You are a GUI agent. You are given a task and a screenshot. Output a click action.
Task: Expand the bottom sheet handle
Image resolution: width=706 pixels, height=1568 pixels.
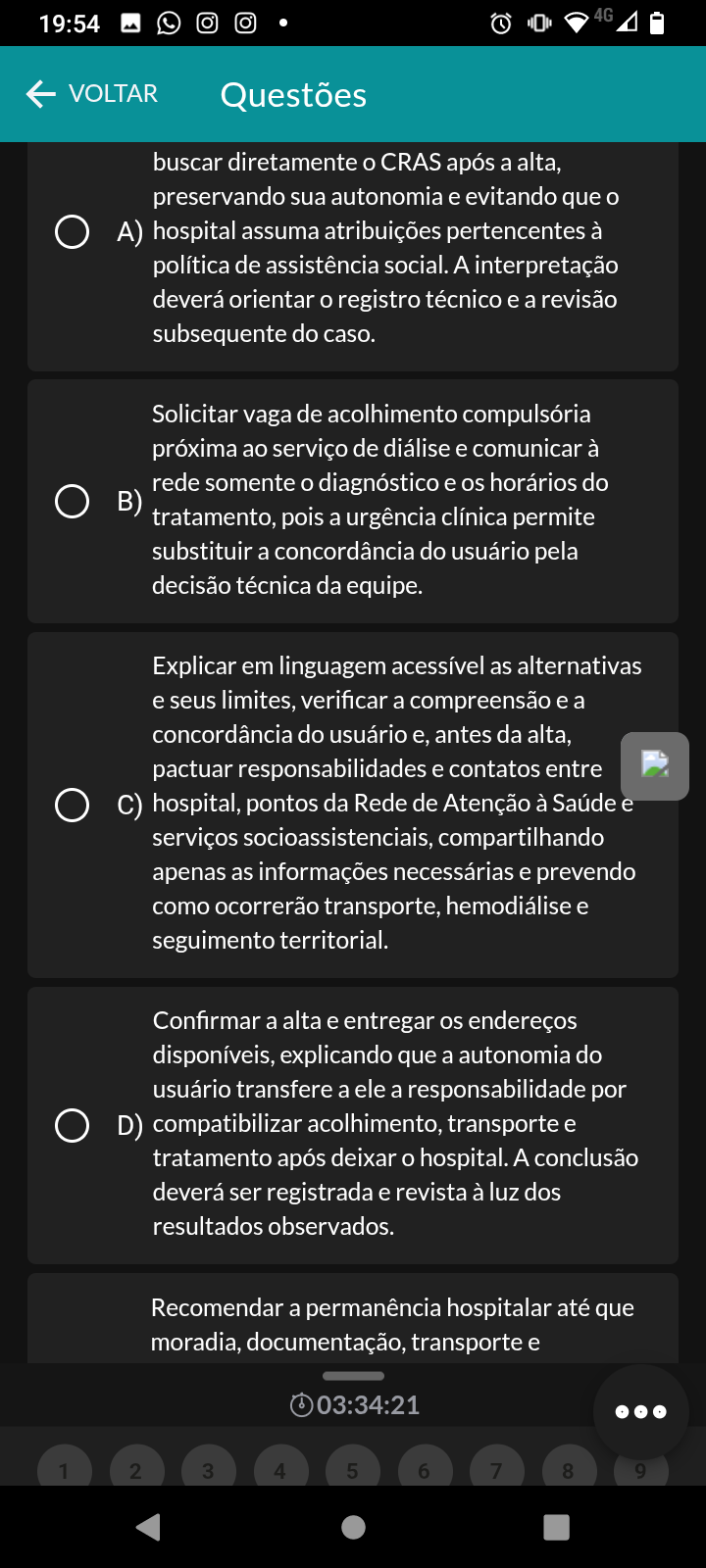point(353,1376)
